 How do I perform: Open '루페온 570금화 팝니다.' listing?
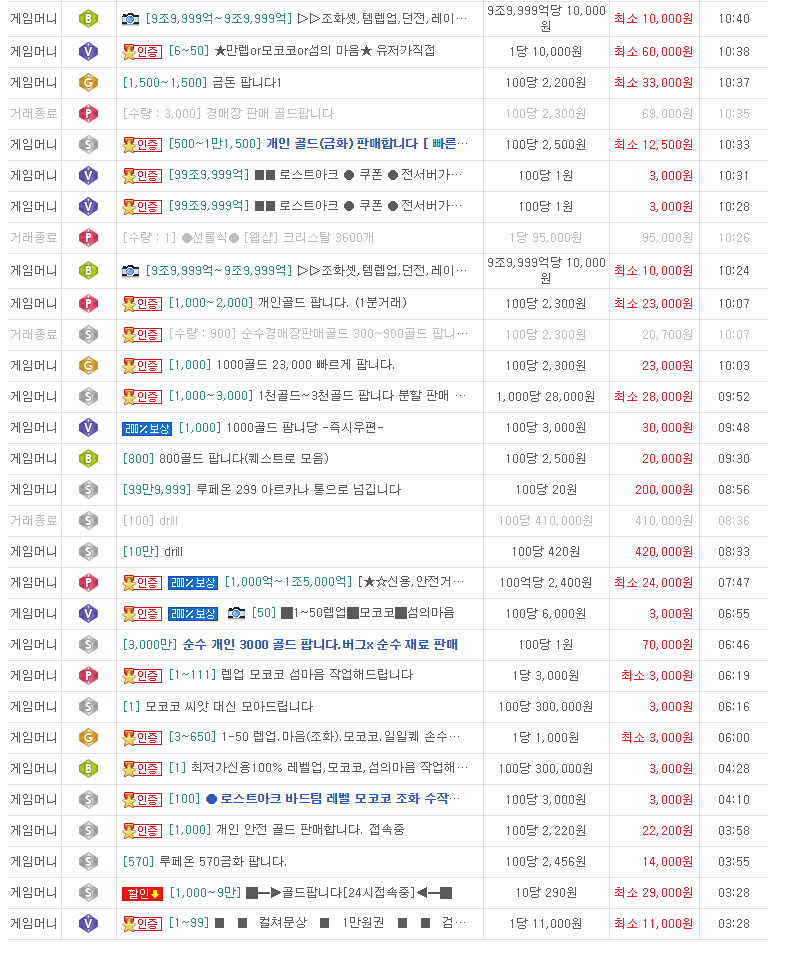pyautogui.click(x=222, y=861)
